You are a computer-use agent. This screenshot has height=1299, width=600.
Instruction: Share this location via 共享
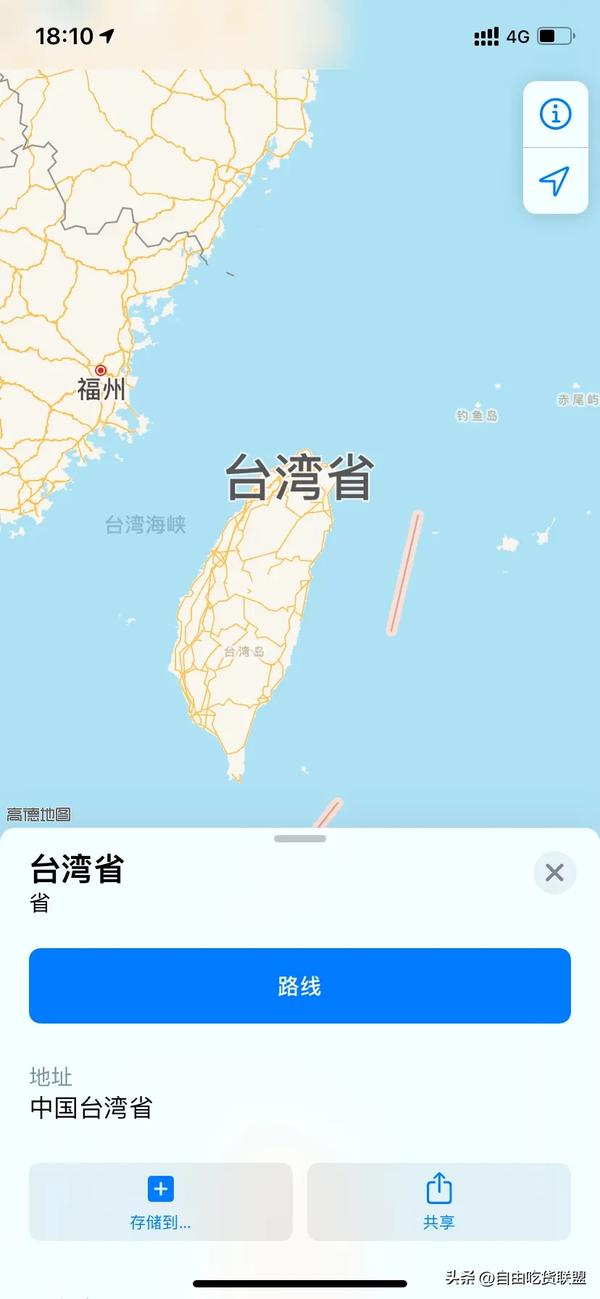(x=439, y=1201)
